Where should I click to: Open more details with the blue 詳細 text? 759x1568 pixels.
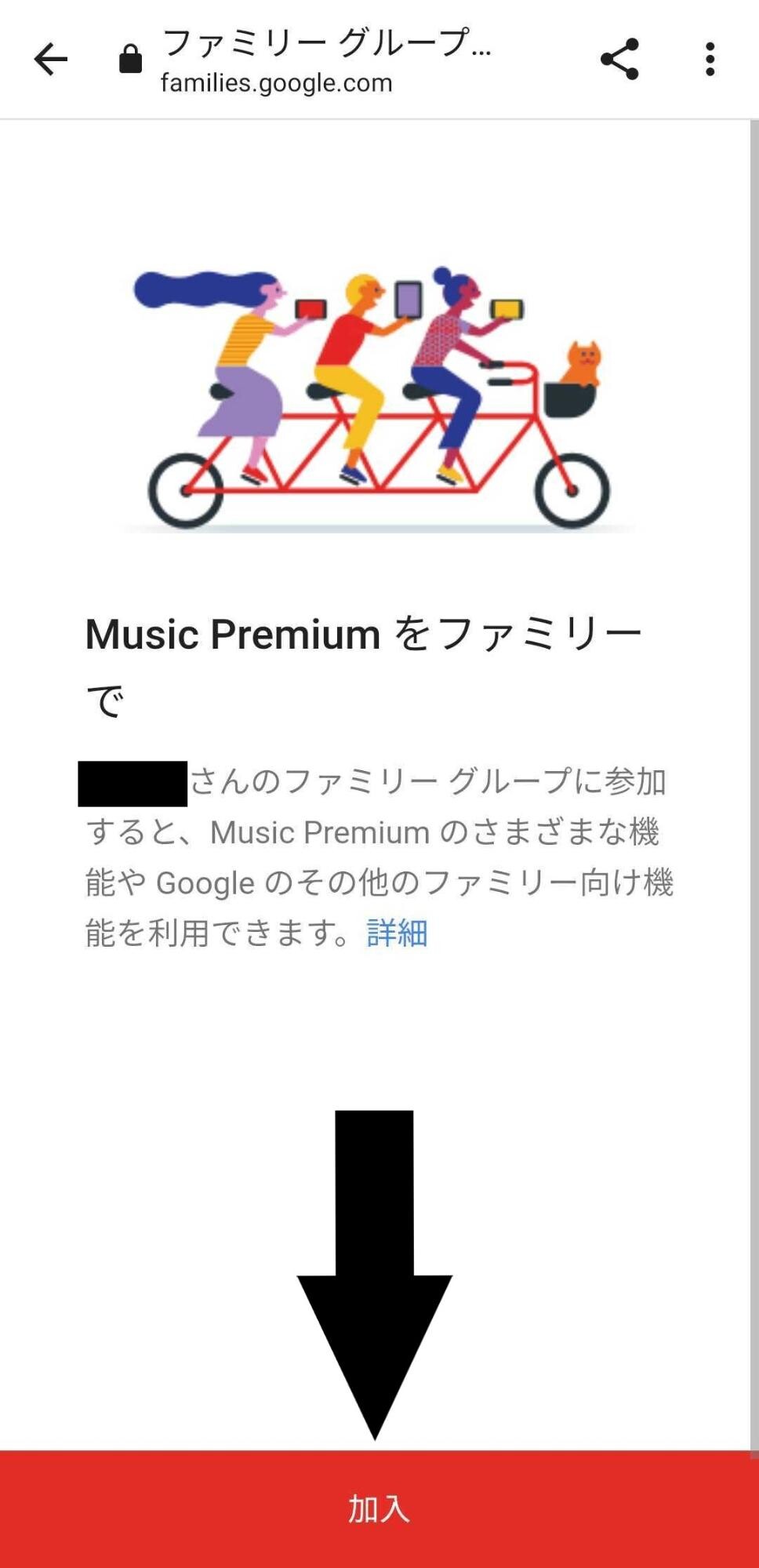[396, 933]
